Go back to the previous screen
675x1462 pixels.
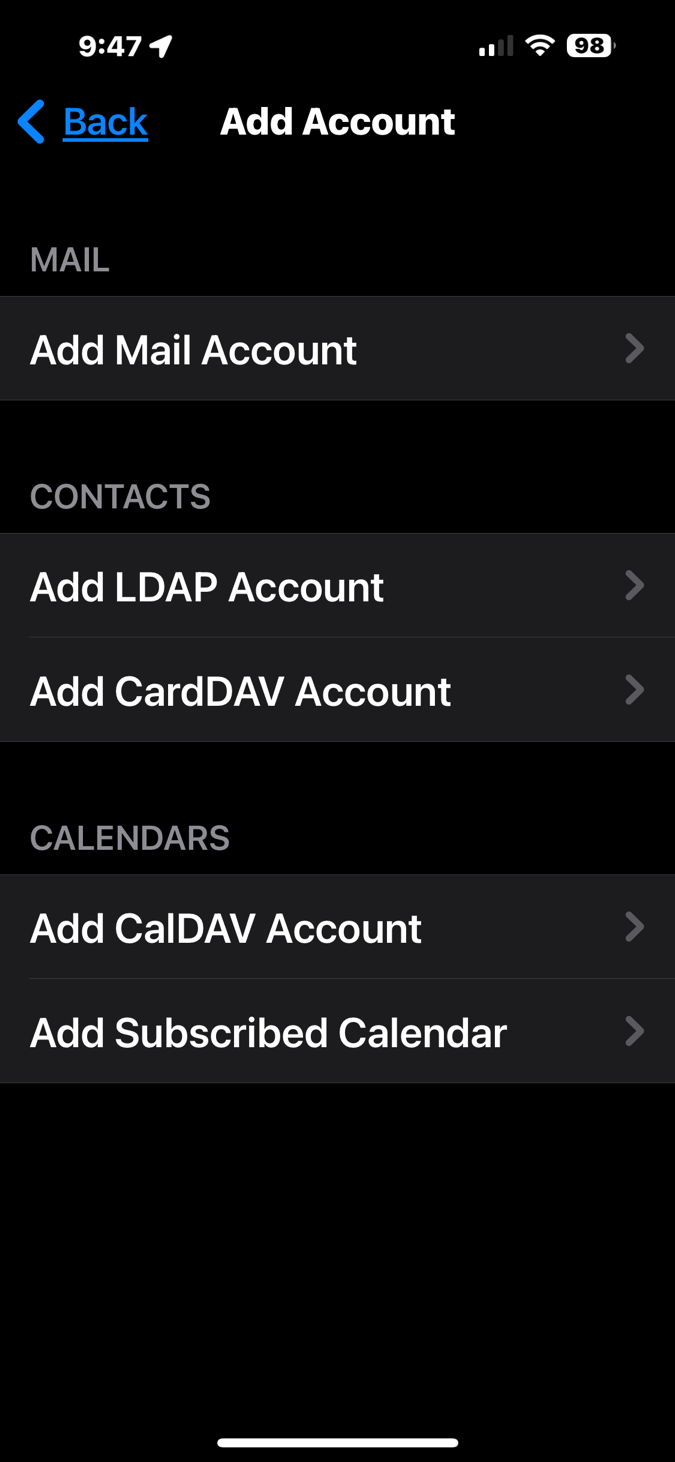tap(84, 122)
